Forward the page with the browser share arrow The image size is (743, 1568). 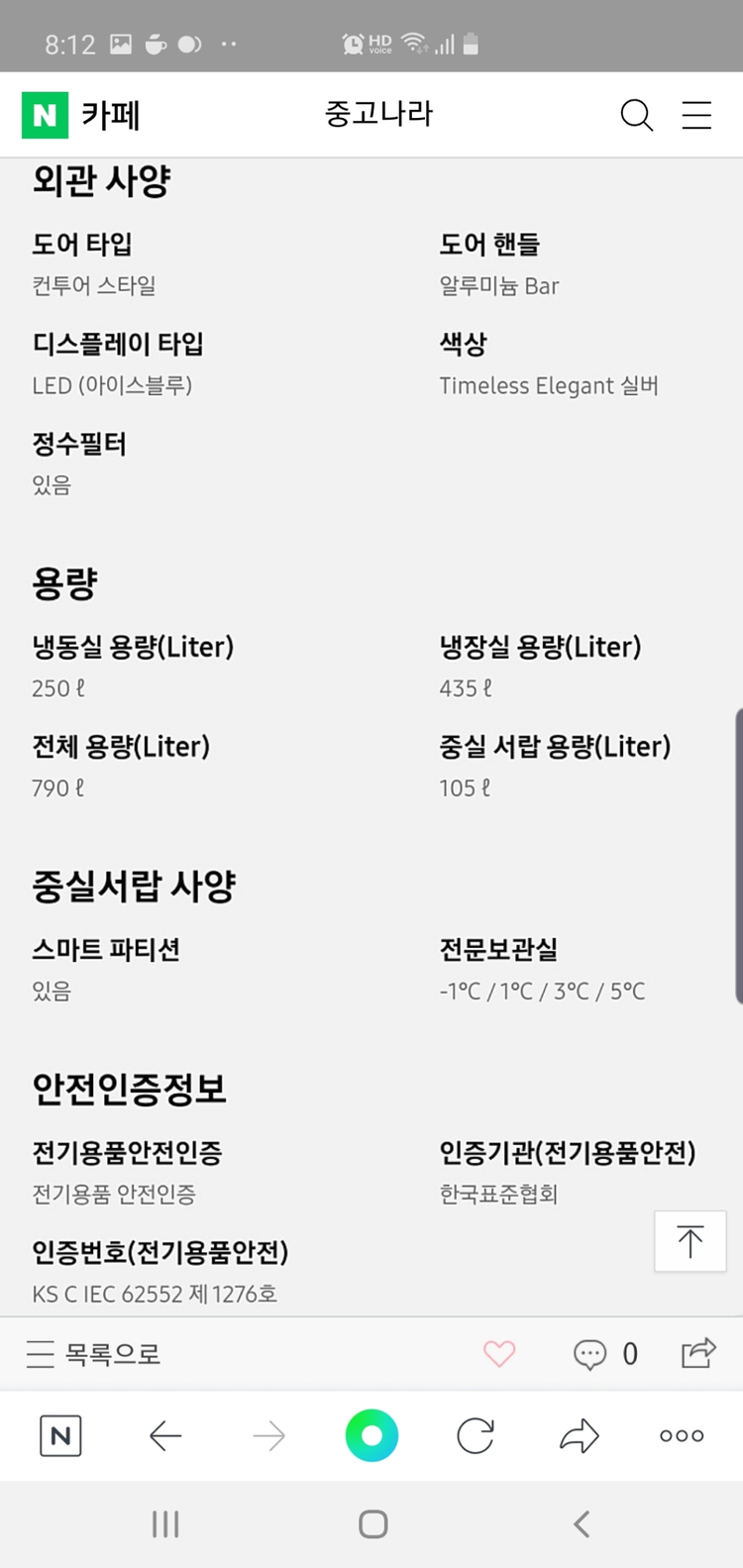pos(578,1435)
